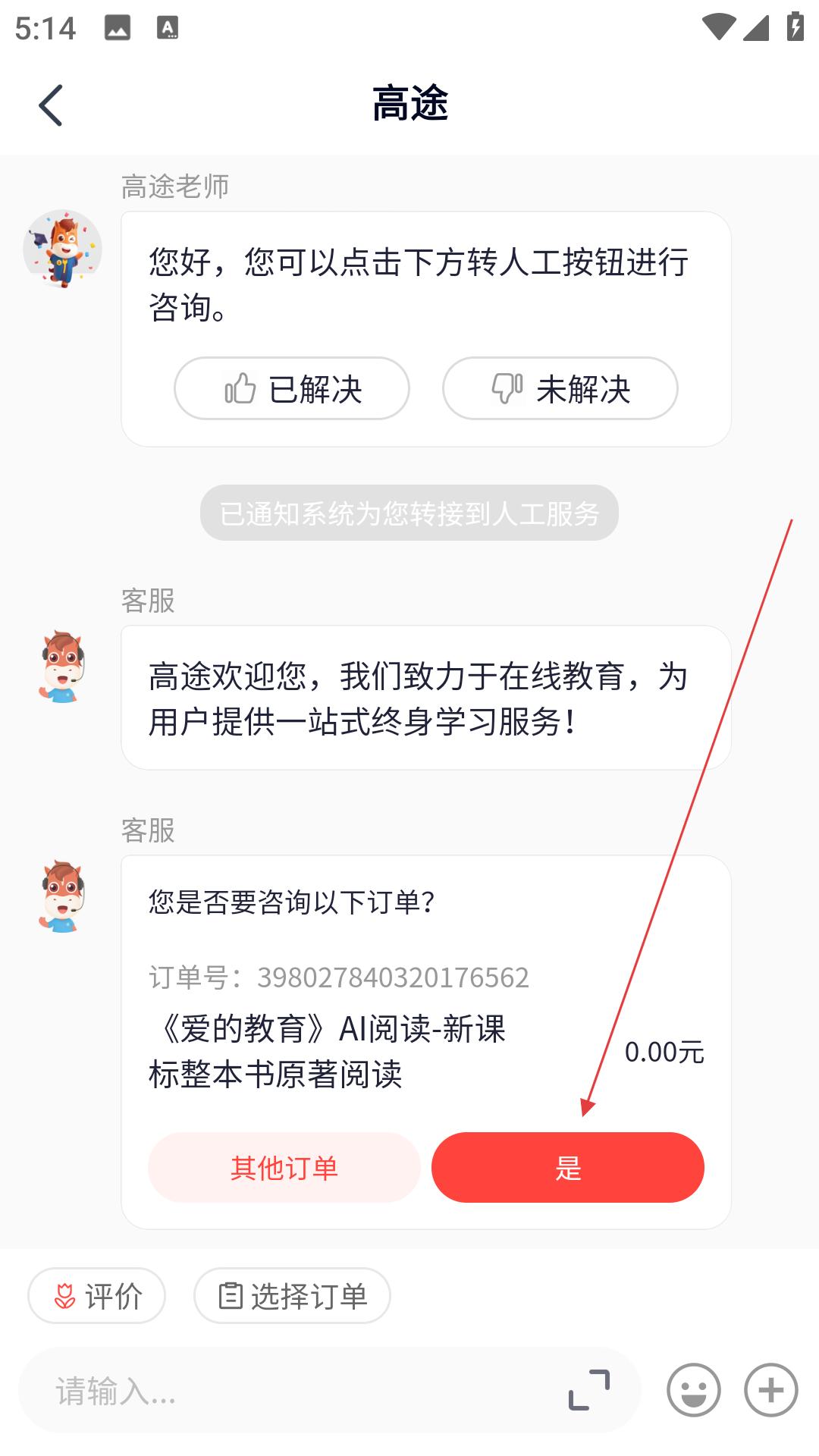Open the 评价 rating option
This screenshot has width=819, height=1456.
[x=97, y=1295]
